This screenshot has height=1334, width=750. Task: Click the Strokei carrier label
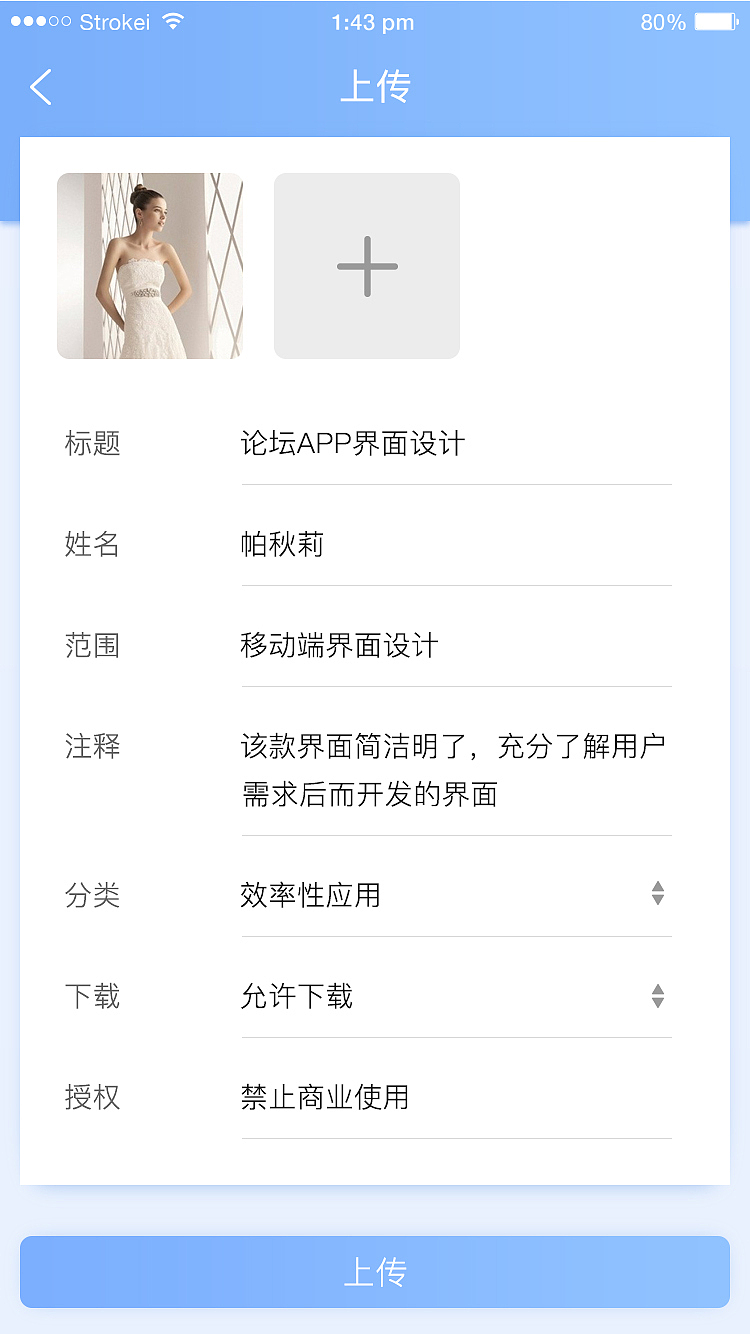point(113,20)
